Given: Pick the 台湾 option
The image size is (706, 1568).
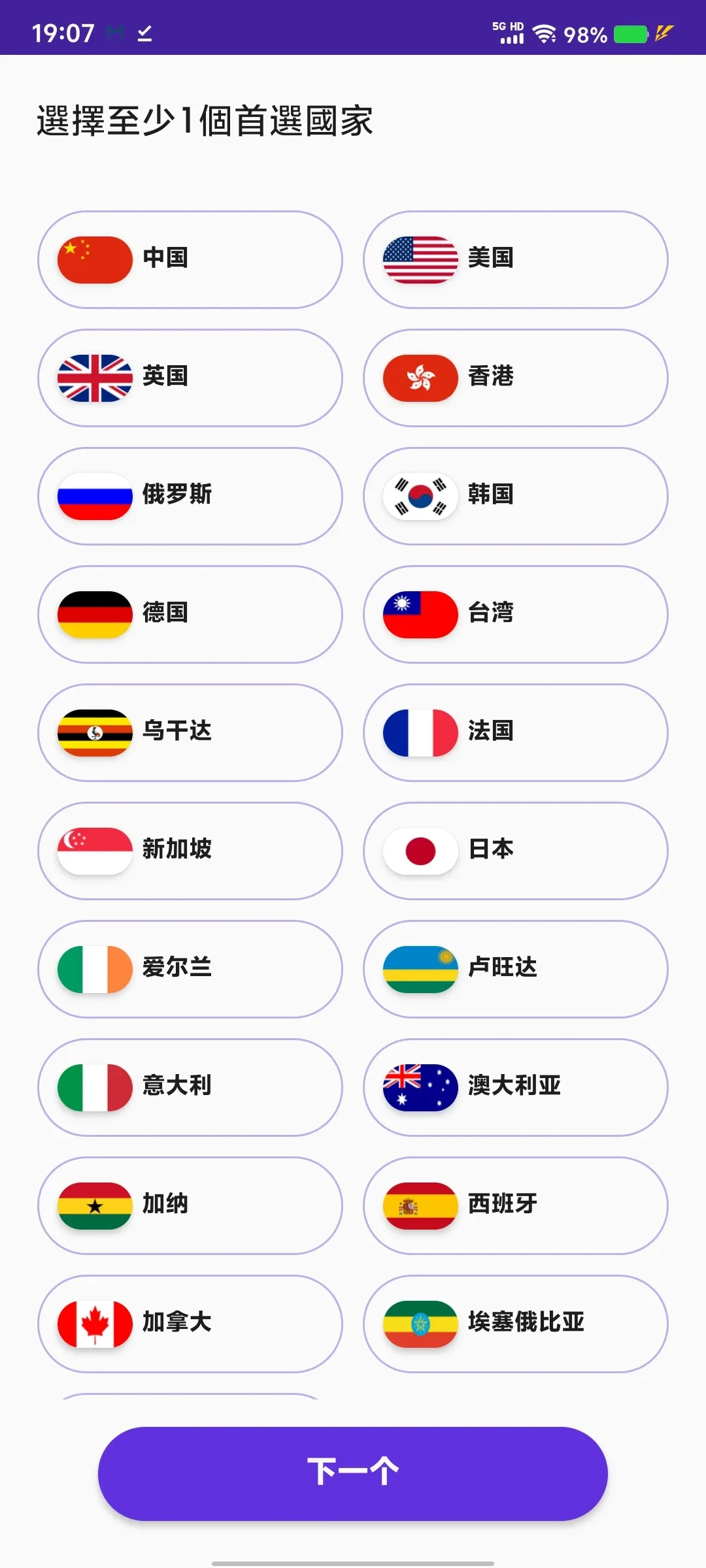Looking at the screenshot, I should (x=515, y=614).
